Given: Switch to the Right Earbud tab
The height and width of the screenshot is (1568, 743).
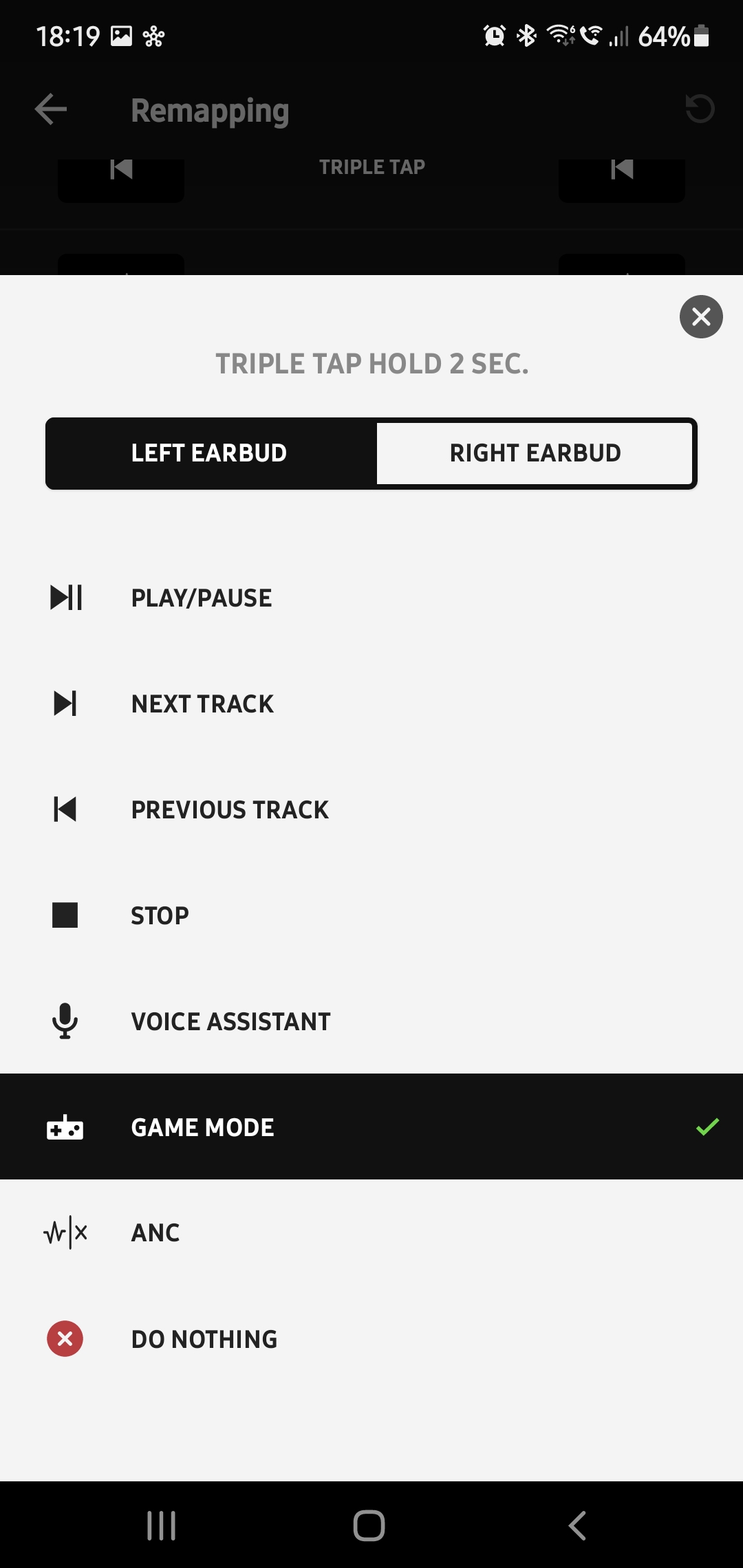Looking at the screenshot, I should pos(535,453).
